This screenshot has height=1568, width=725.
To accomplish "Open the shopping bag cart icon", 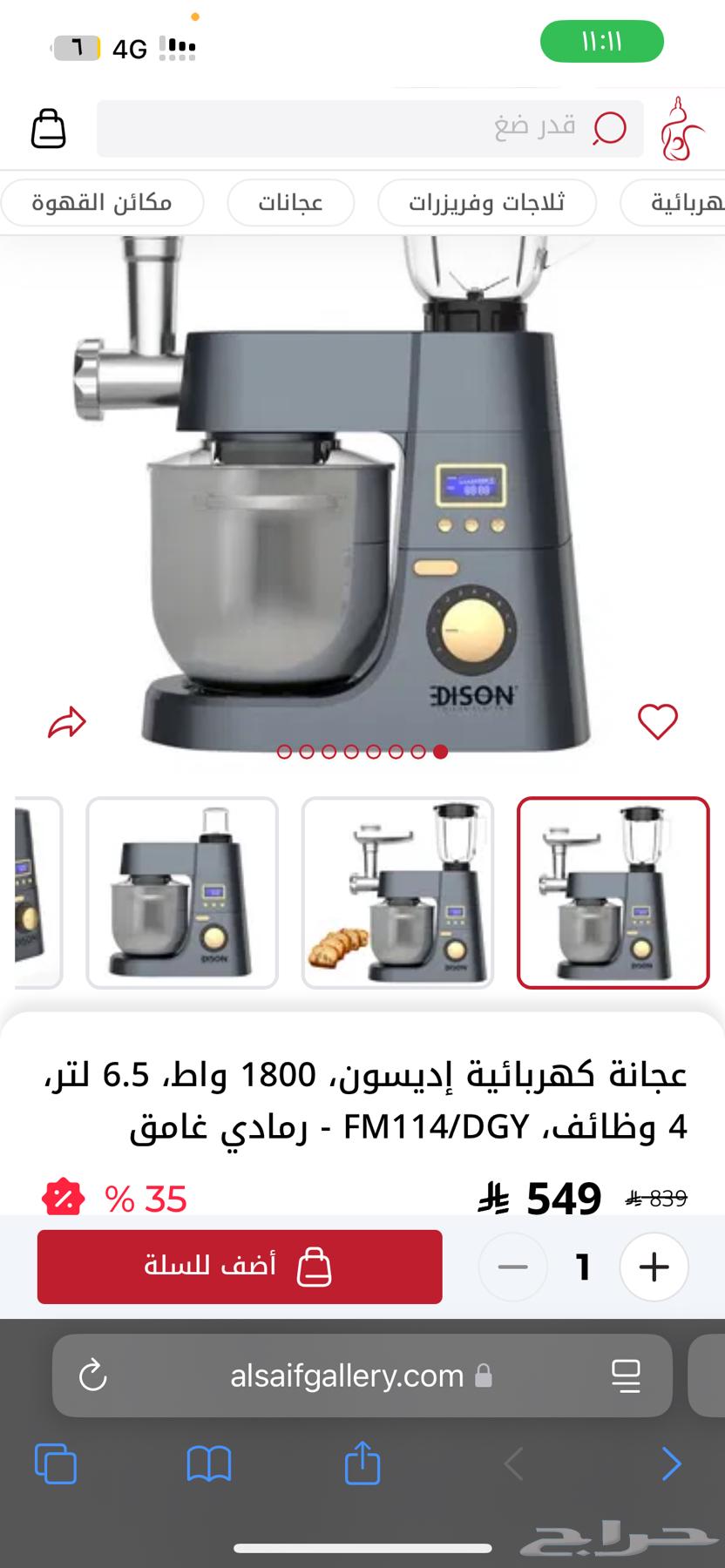I will pos(48,127).
